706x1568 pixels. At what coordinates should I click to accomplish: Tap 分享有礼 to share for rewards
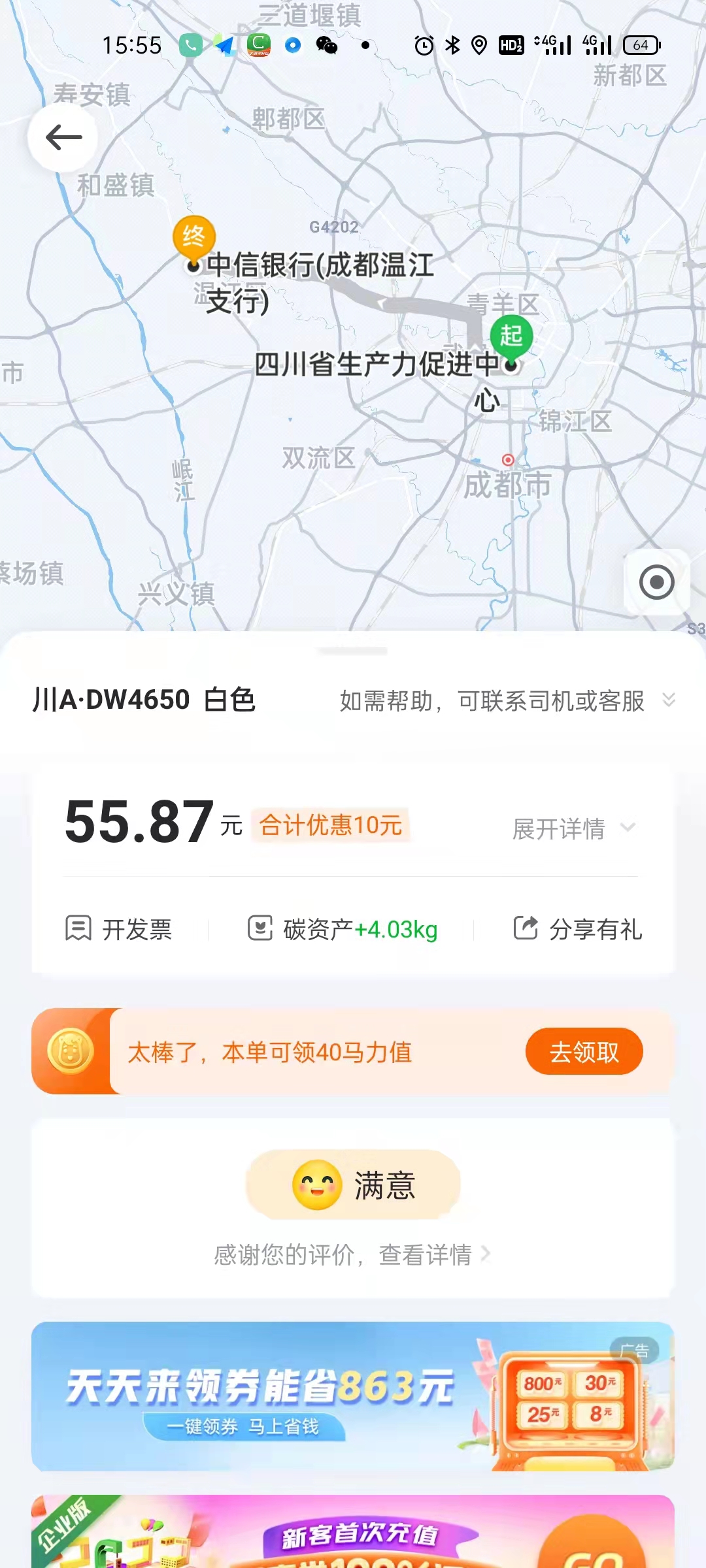(x=578, y=928)
